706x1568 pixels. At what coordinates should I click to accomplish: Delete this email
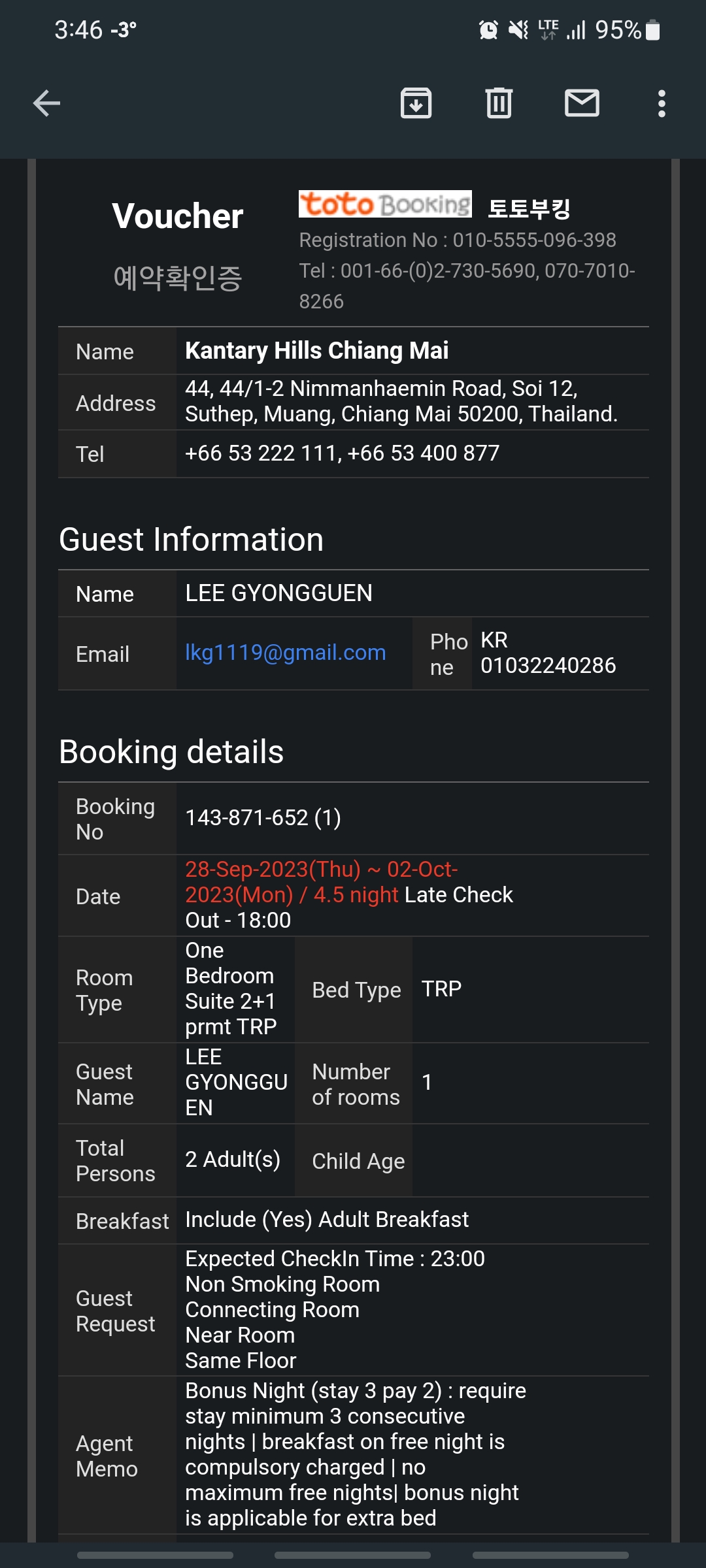[x=499, y=103]
